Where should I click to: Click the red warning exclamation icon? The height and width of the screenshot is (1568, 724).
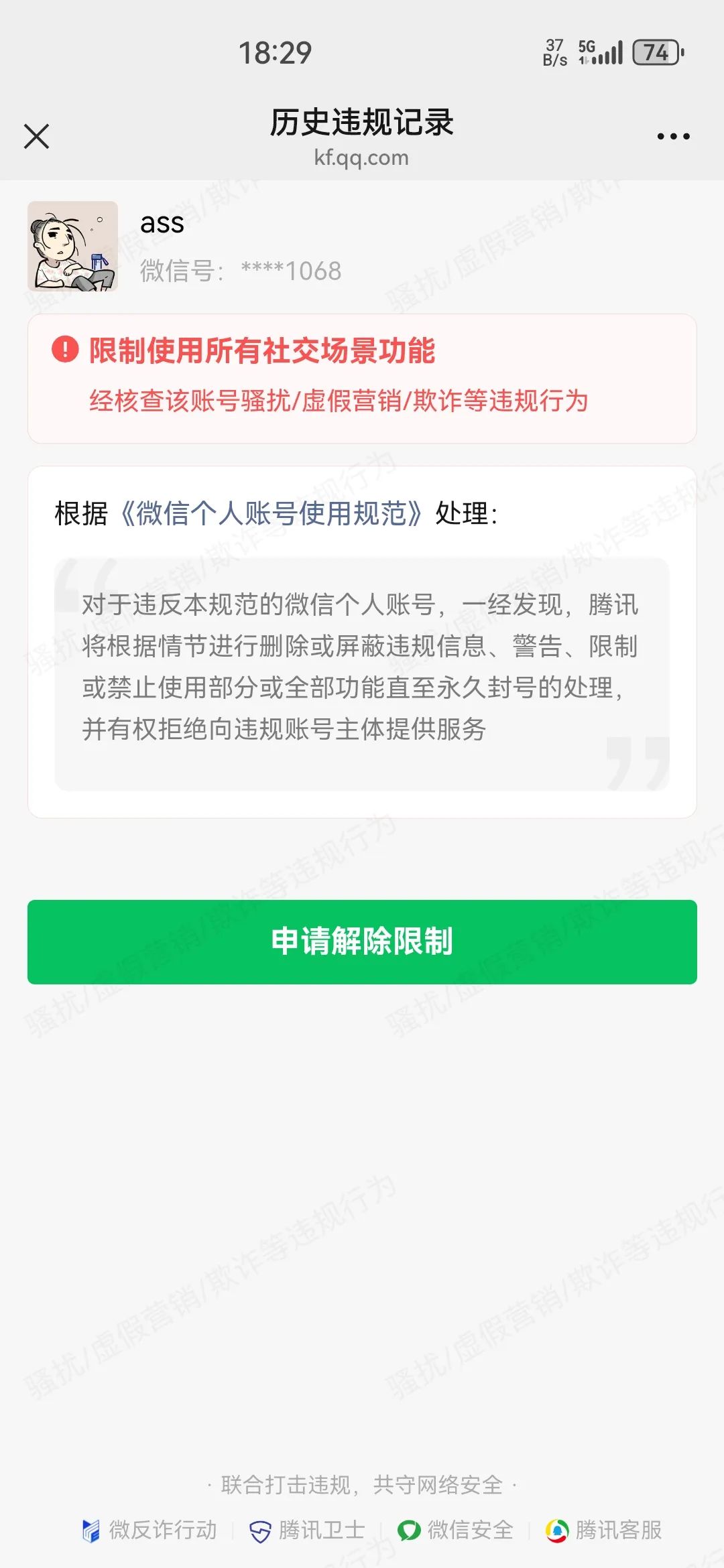65,350
